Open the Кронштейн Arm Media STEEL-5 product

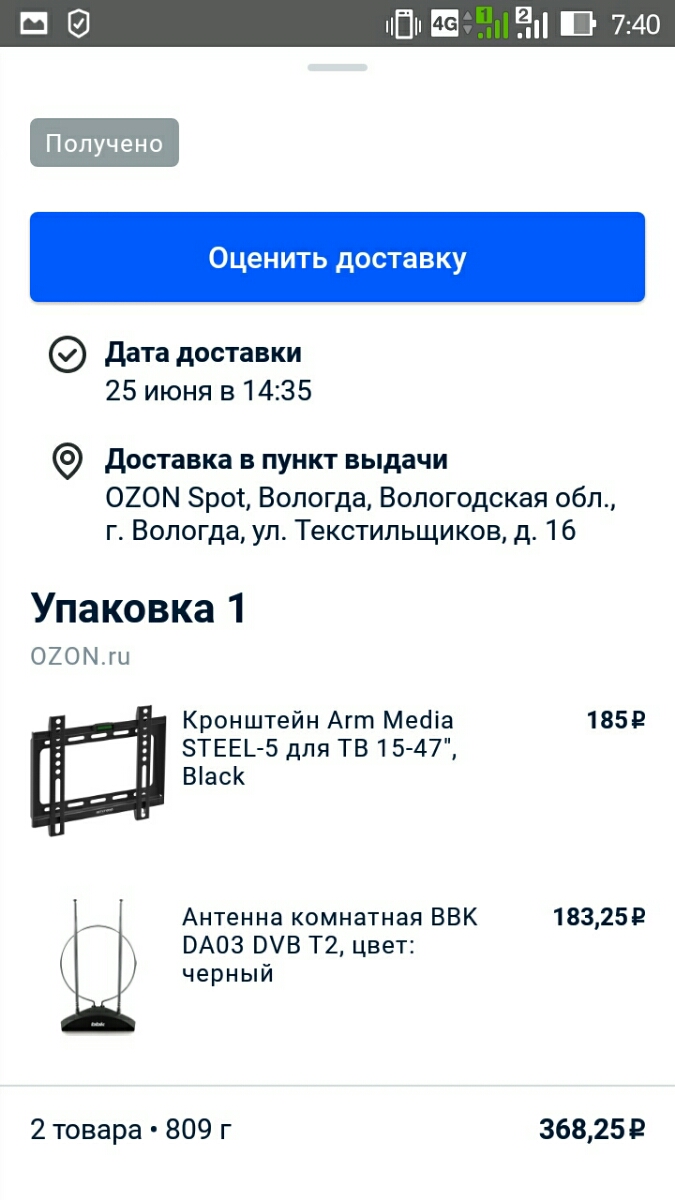tap(318, 748)
